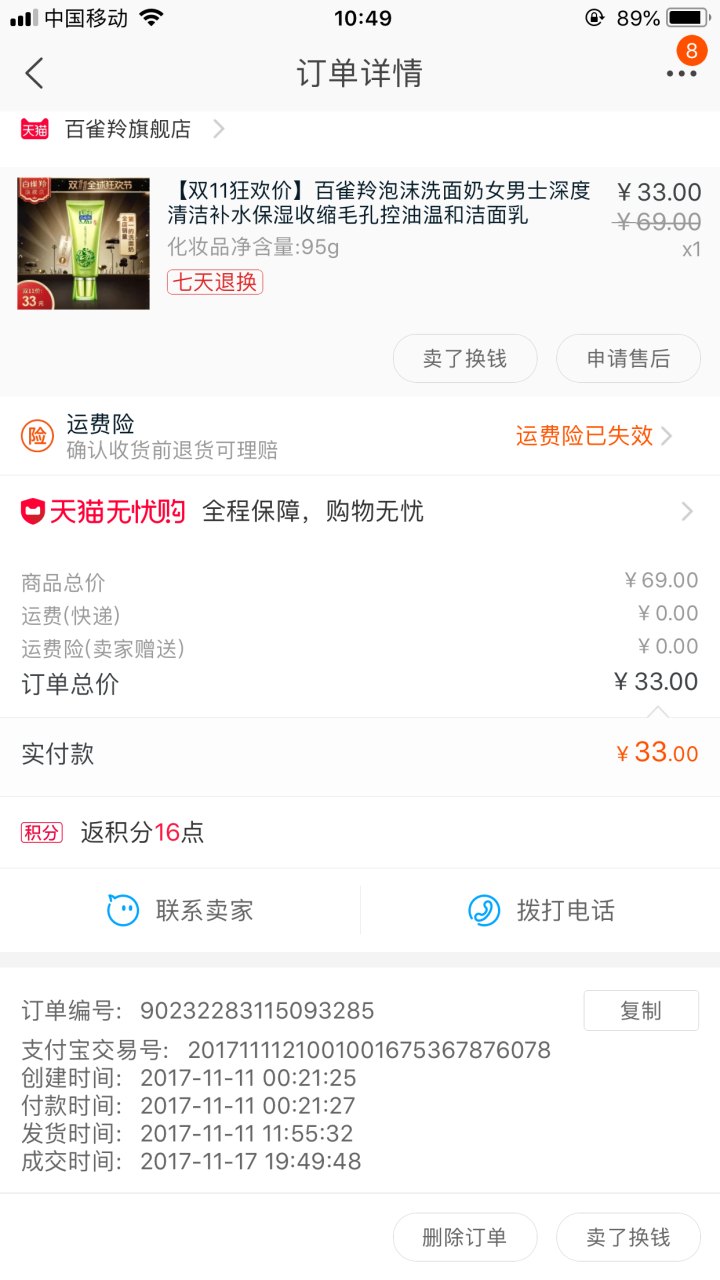Screen dimensions: 720x1280
Task: Open the three-dot overflow menu
Action: [x=681, y=73]
